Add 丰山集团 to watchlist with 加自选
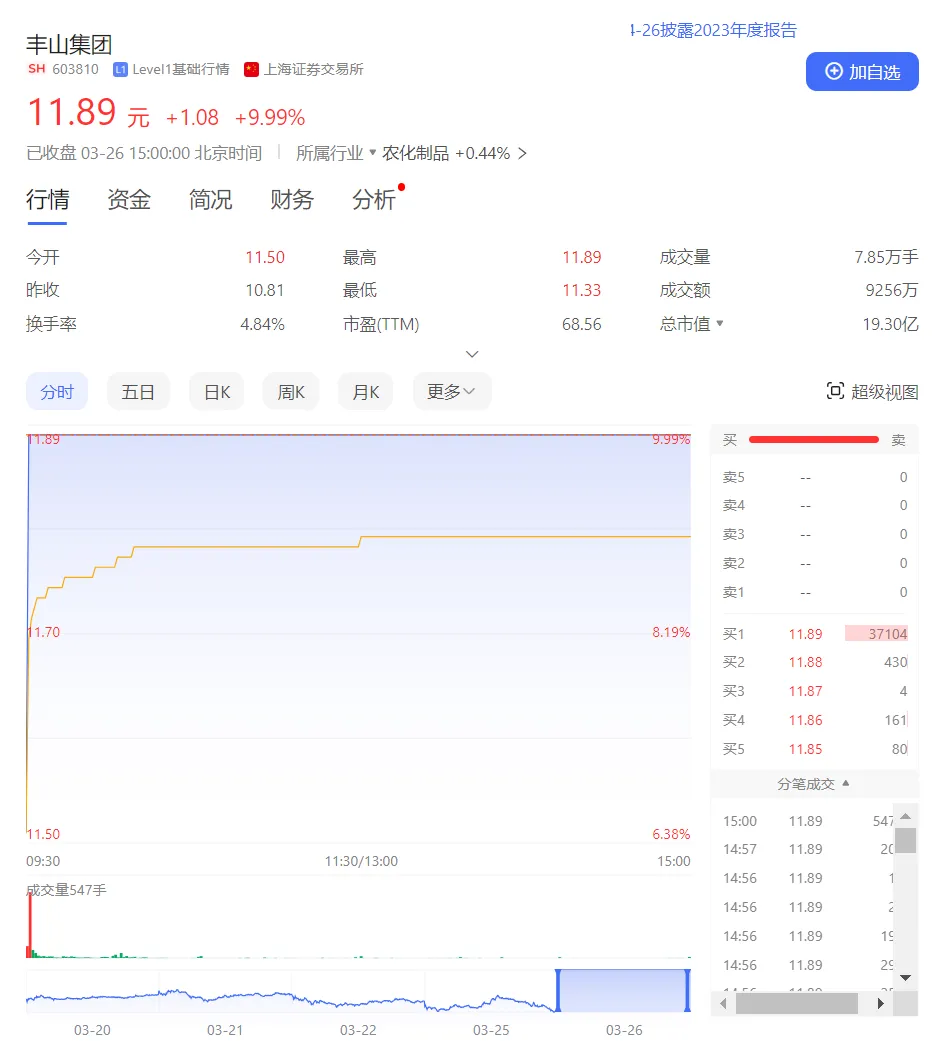Viewport: 933px width, 1041px height. point(862,72)
